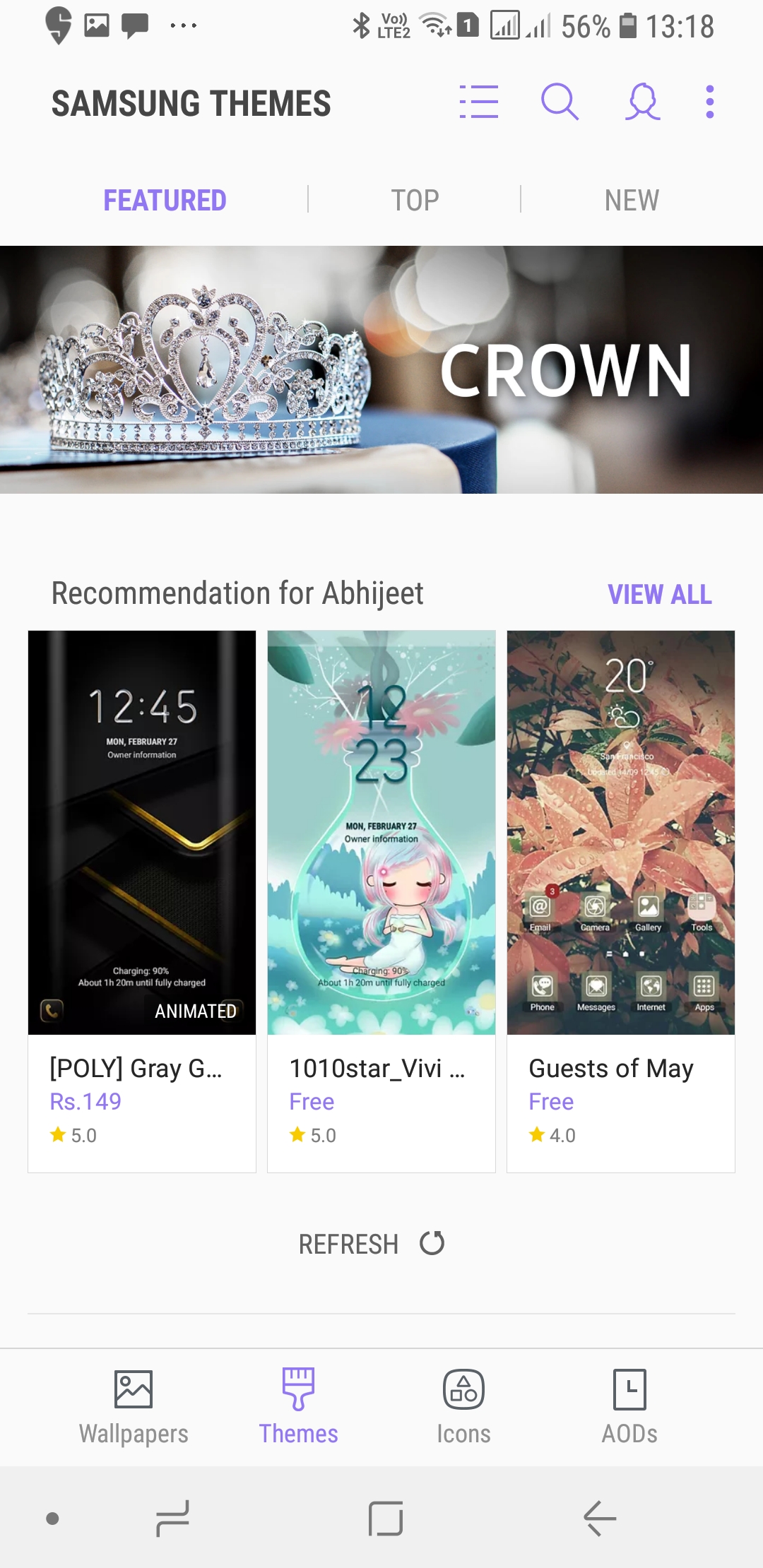This screenshot has width=763, height=1568.
Task: View all recommendations for Abhijeet
Action: pyautogui.click(x=659, y=595)
